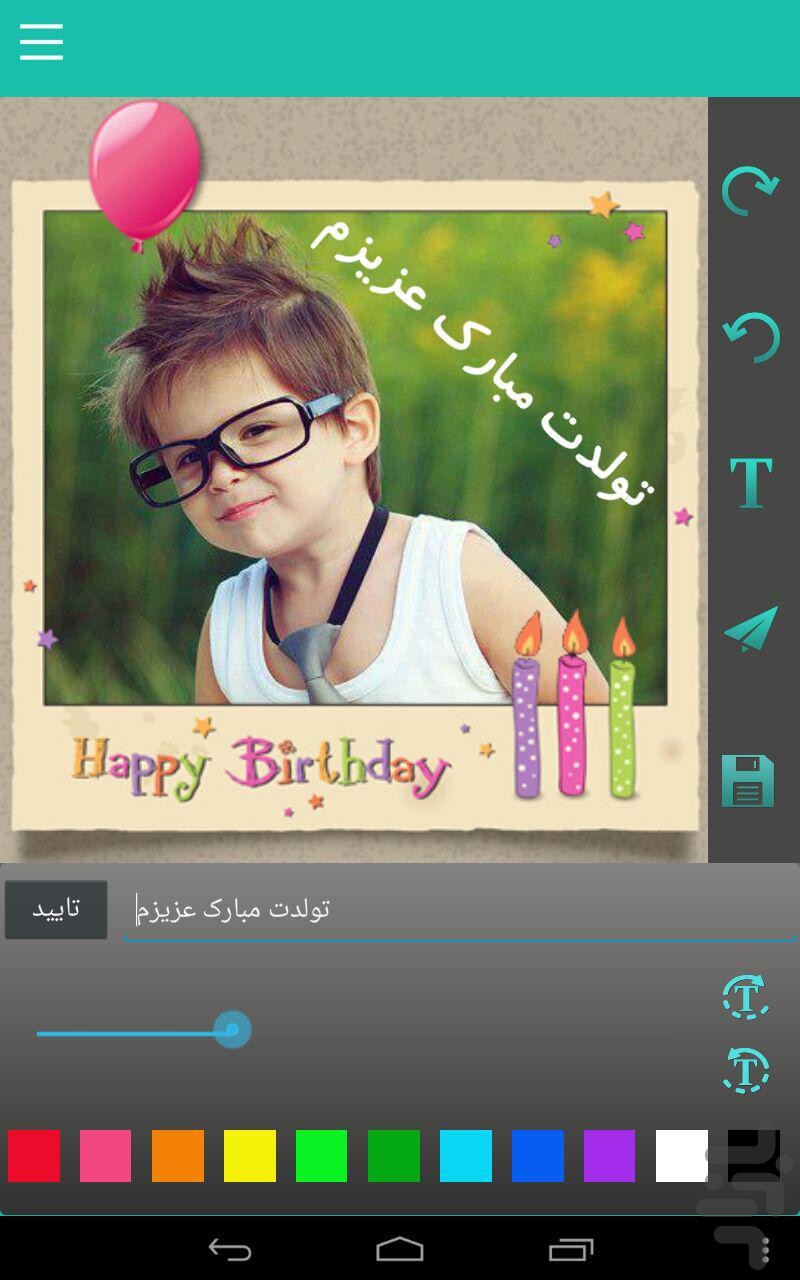This screenshot has height=1280, width=800.
Task: Choose the white color swatch
Action: point(682,1156)
